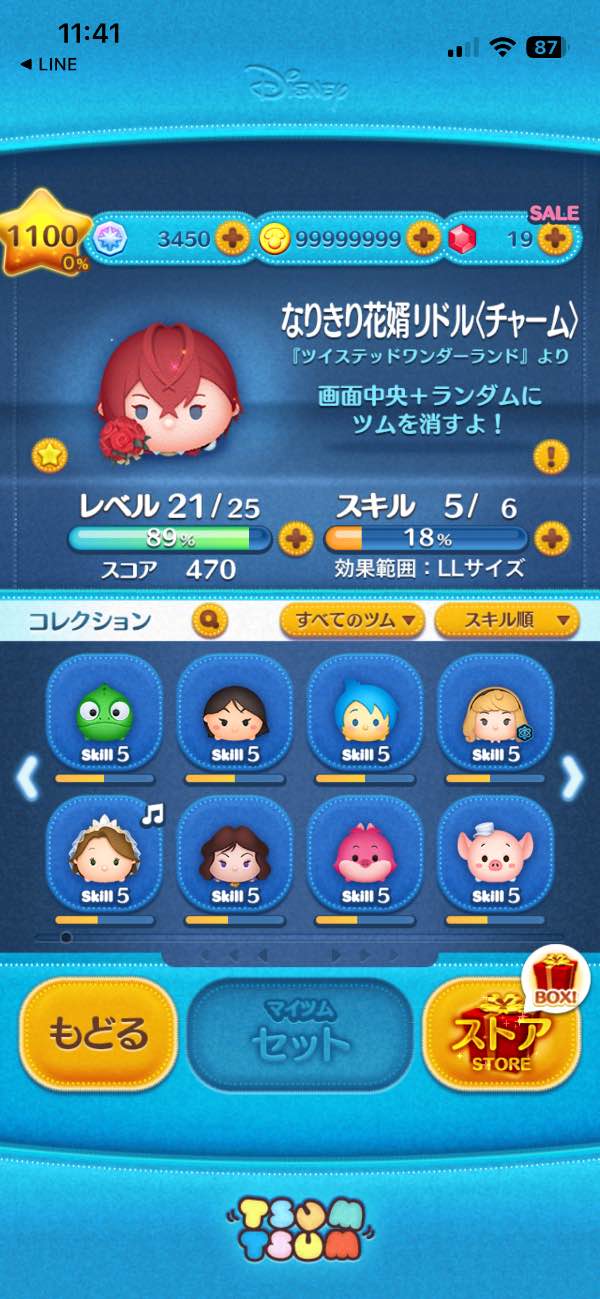Buy rubies via the plus icon

(554, 238)
